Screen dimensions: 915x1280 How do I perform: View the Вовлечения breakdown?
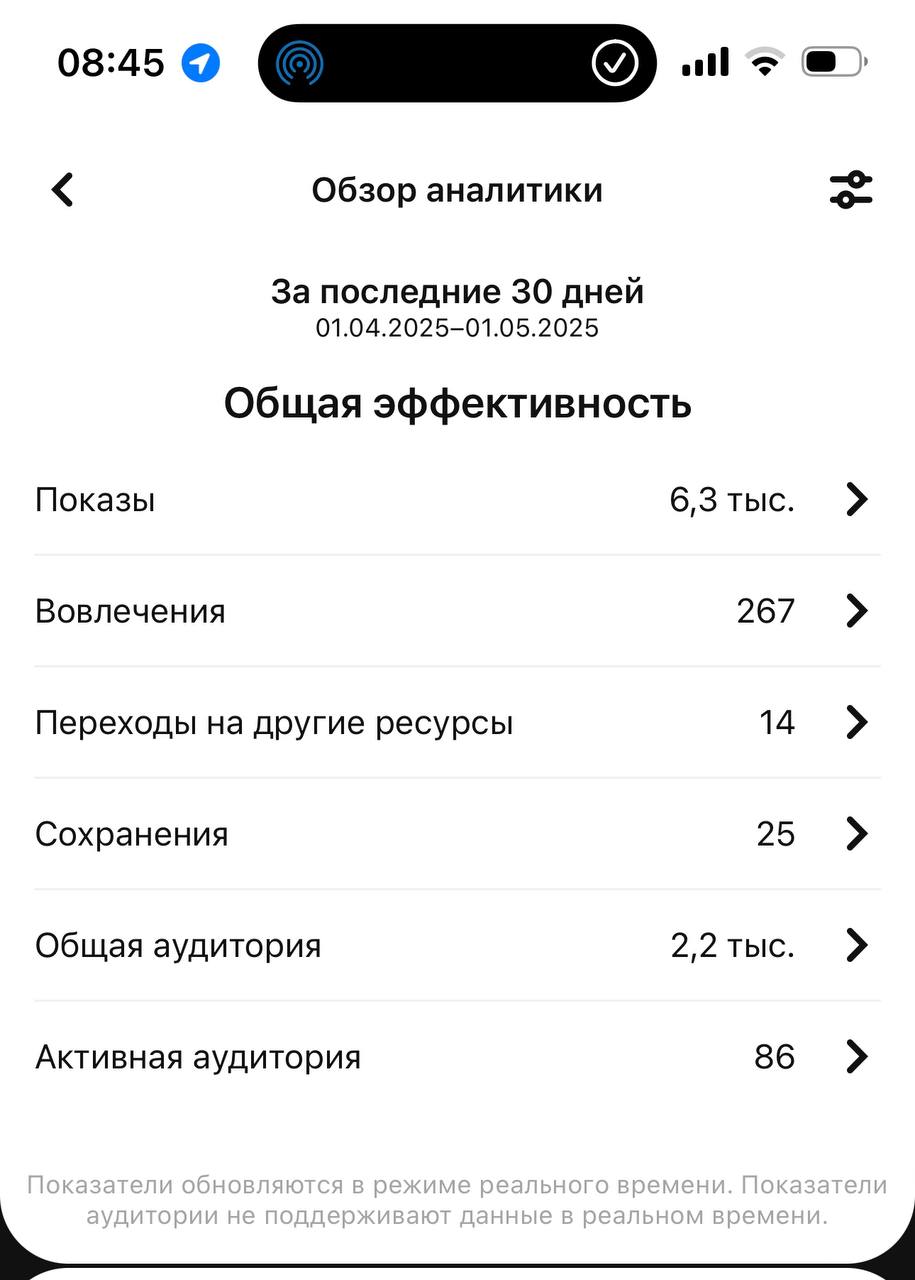click(457, 610)
